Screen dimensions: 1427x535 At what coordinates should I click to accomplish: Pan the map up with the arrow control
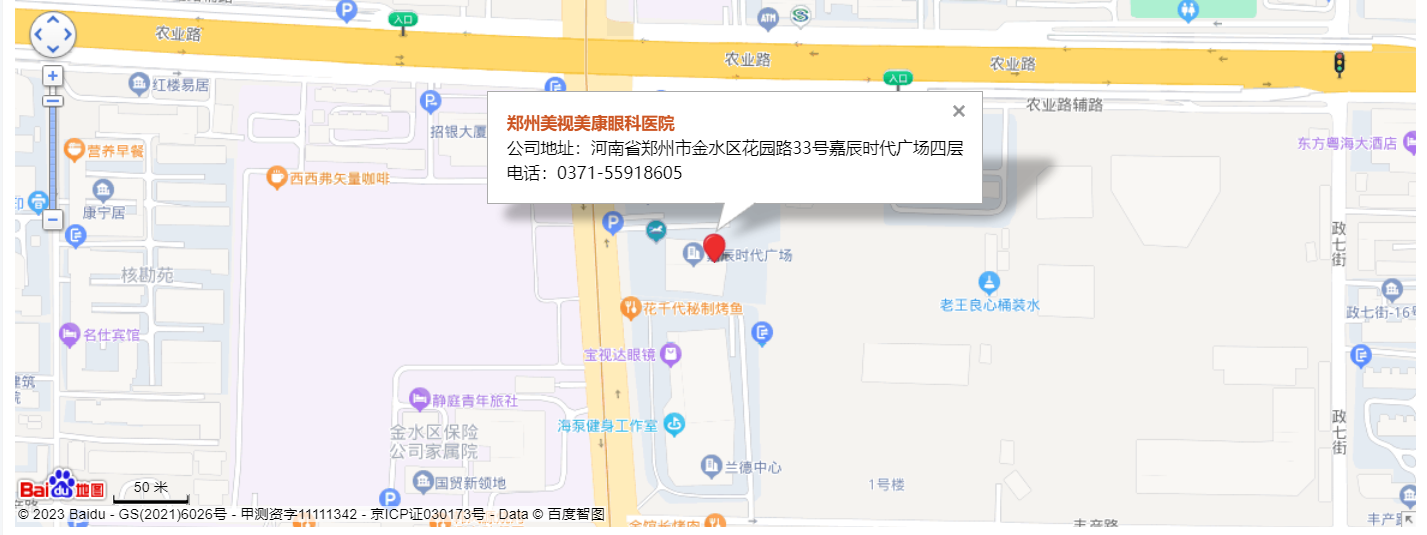pyautogui.click(x=53, y=21)
